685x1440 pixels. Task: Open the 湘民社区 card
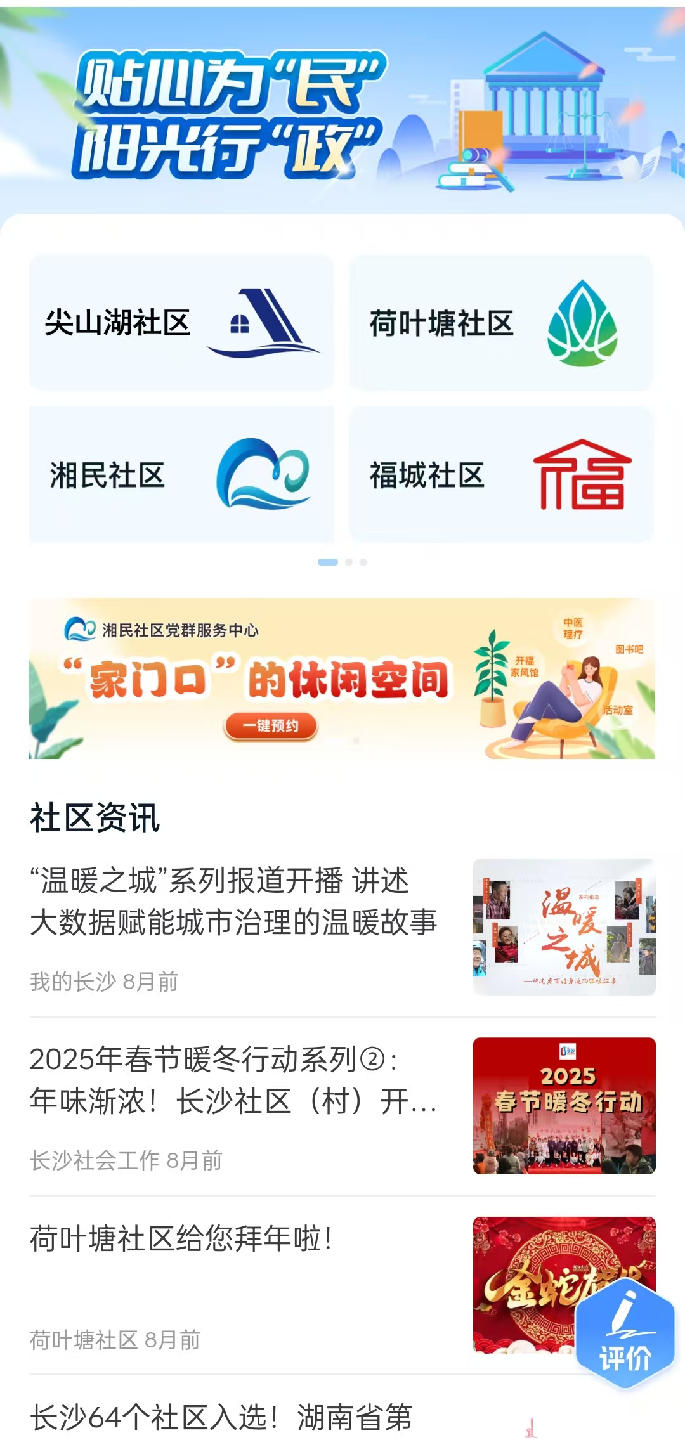point(181,474)
